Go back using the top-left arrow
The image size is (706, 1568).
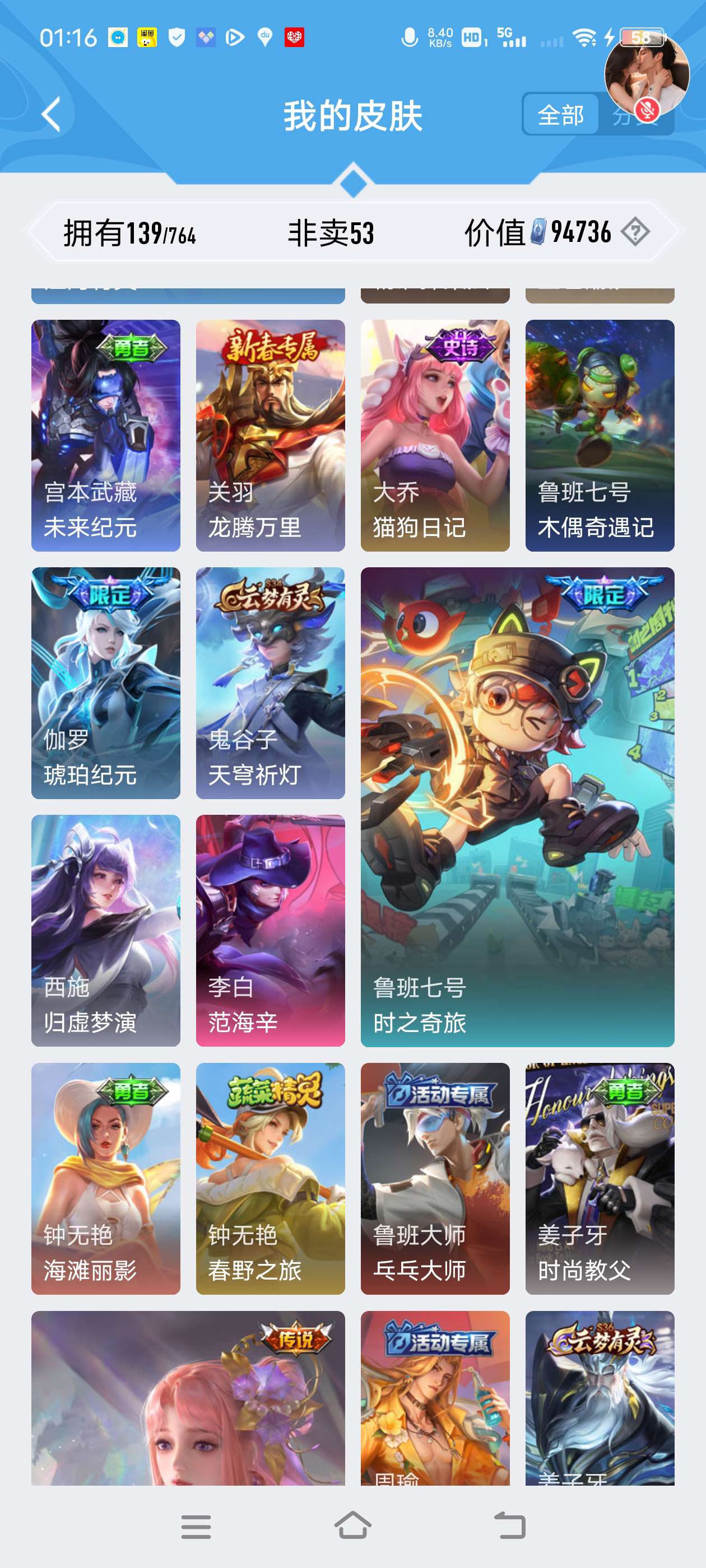pyautogui.click(x=51, y=114)
